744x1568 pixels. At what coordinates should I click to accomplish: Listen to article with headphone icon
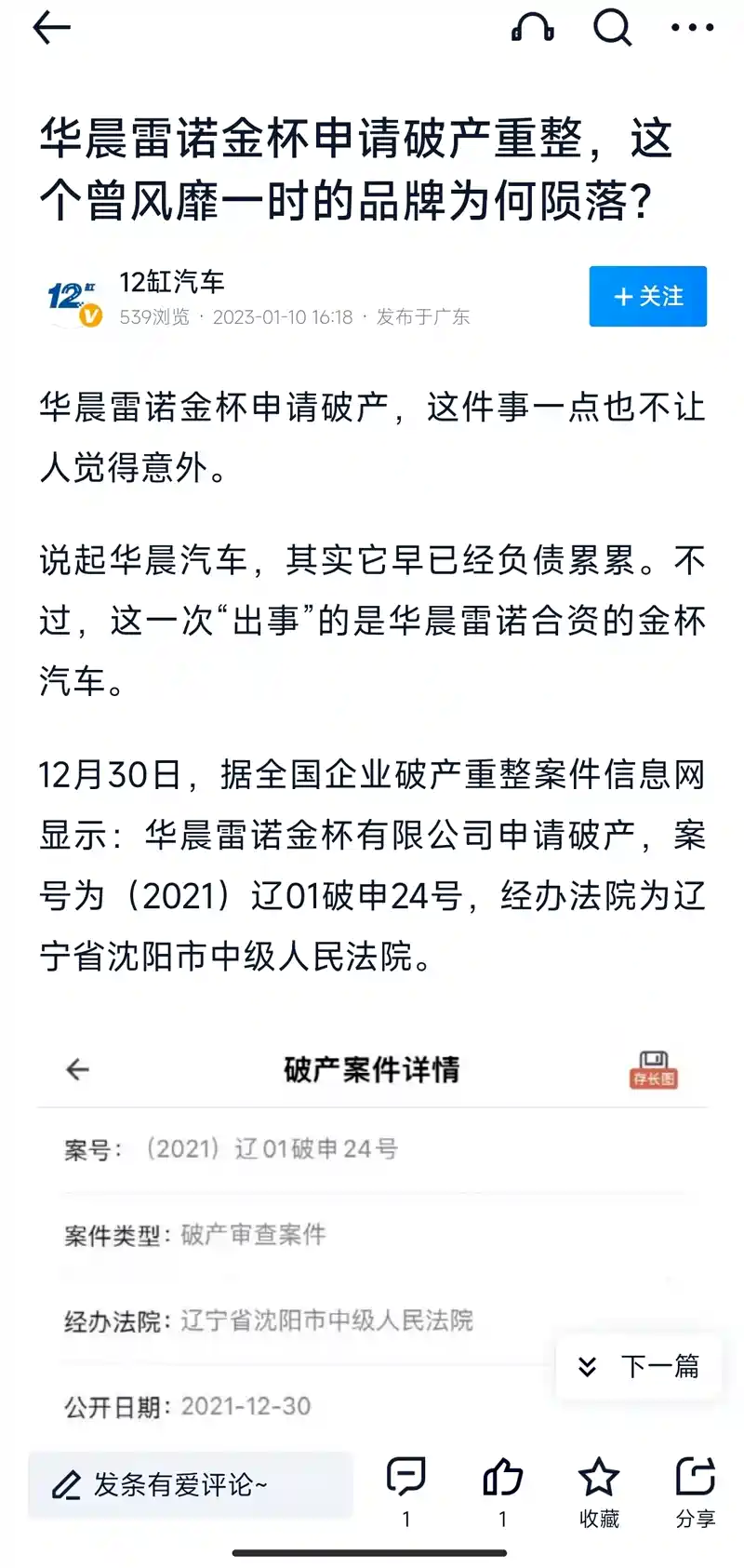(533, 29)
